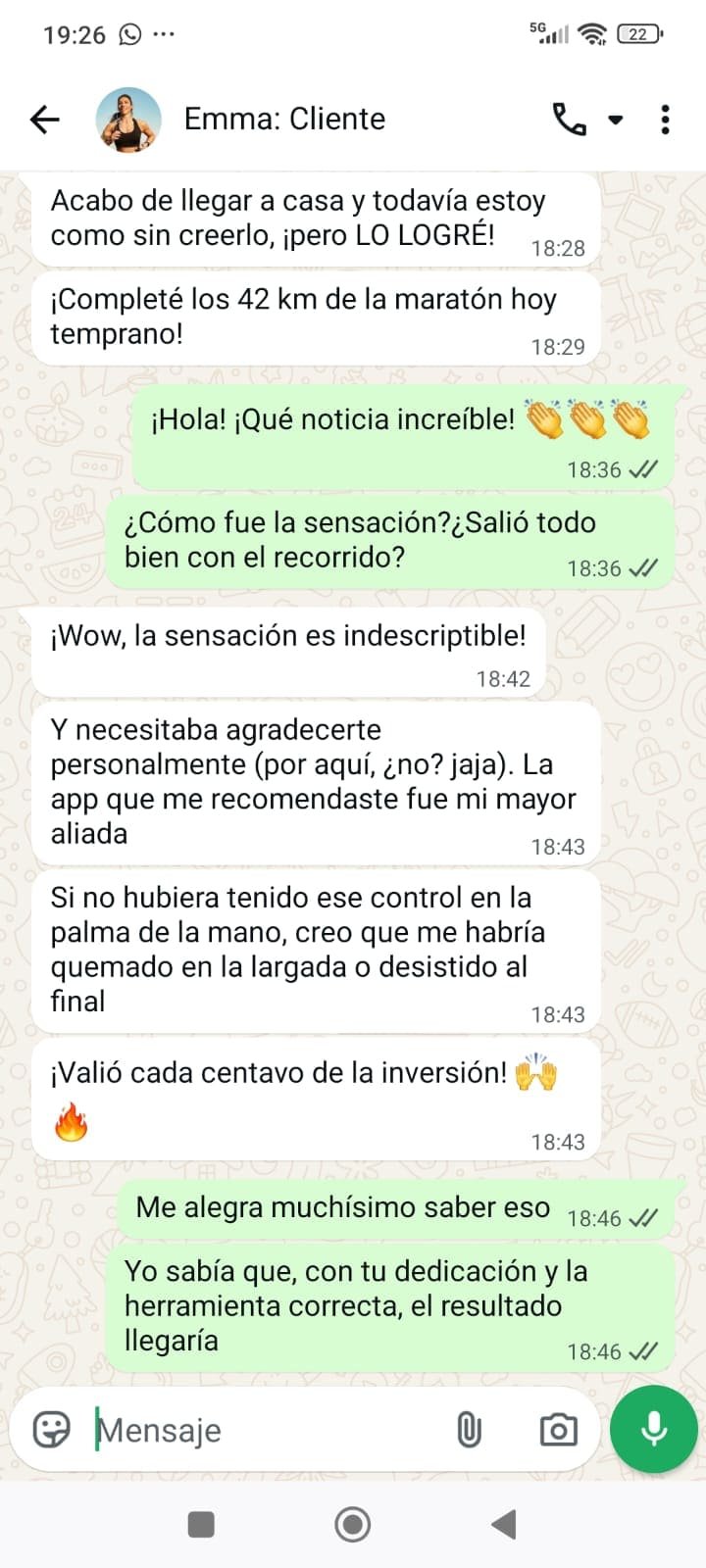Go back to the chat list
The height and width of the screenshot is (1568, 706).
45,120
